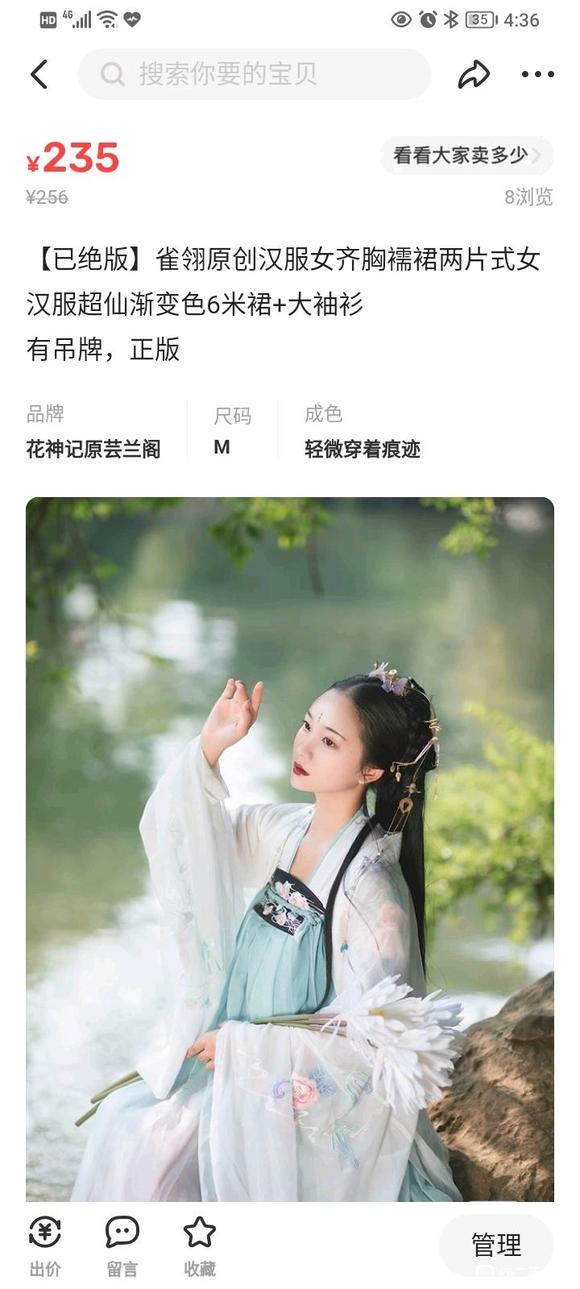Screen dimensions: 580x1289
Task: Leave a comment via 留言
Action: [122, 1246]
